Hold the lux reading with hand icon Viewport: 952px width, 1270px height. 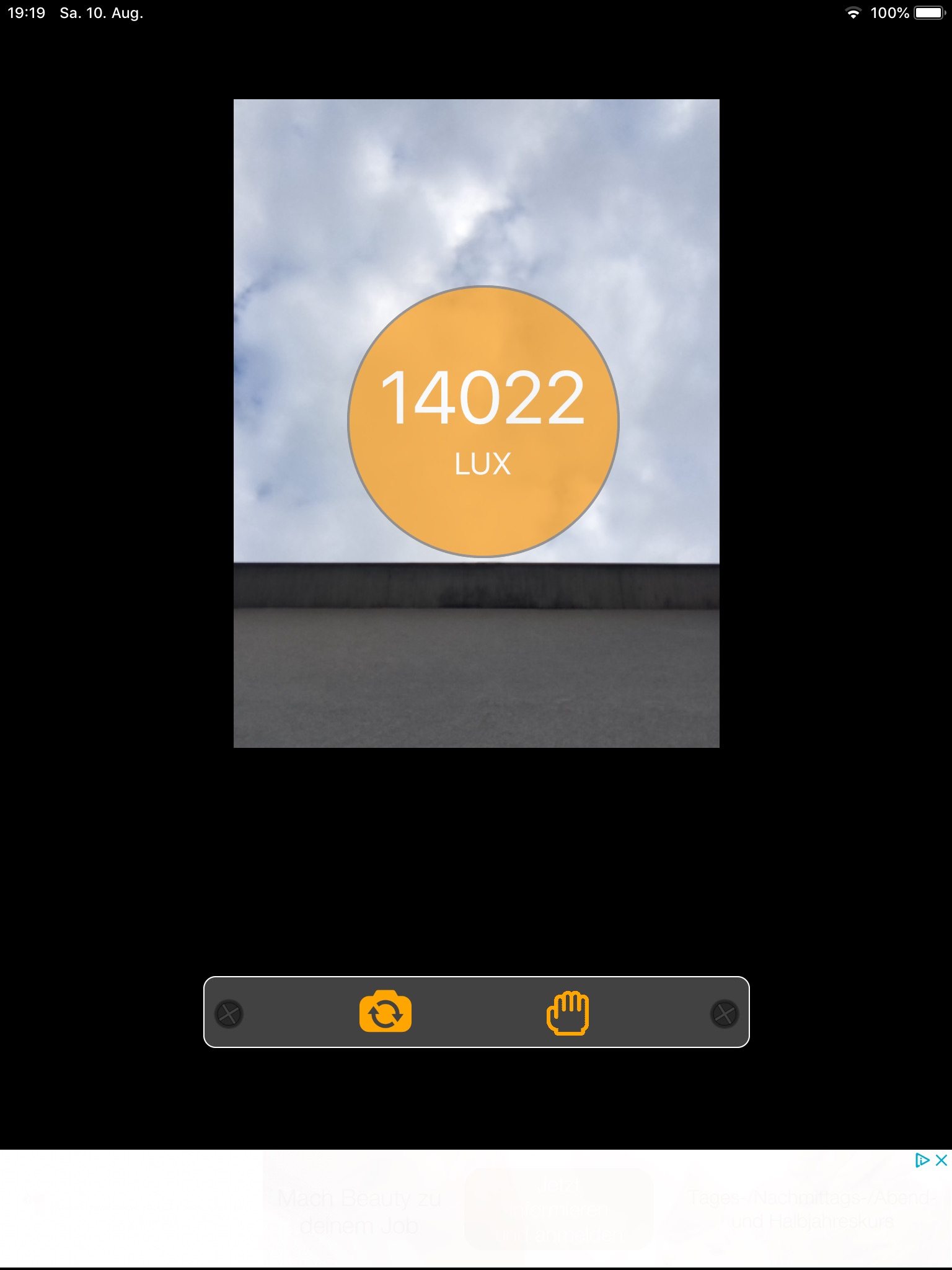pos(567,1013)
